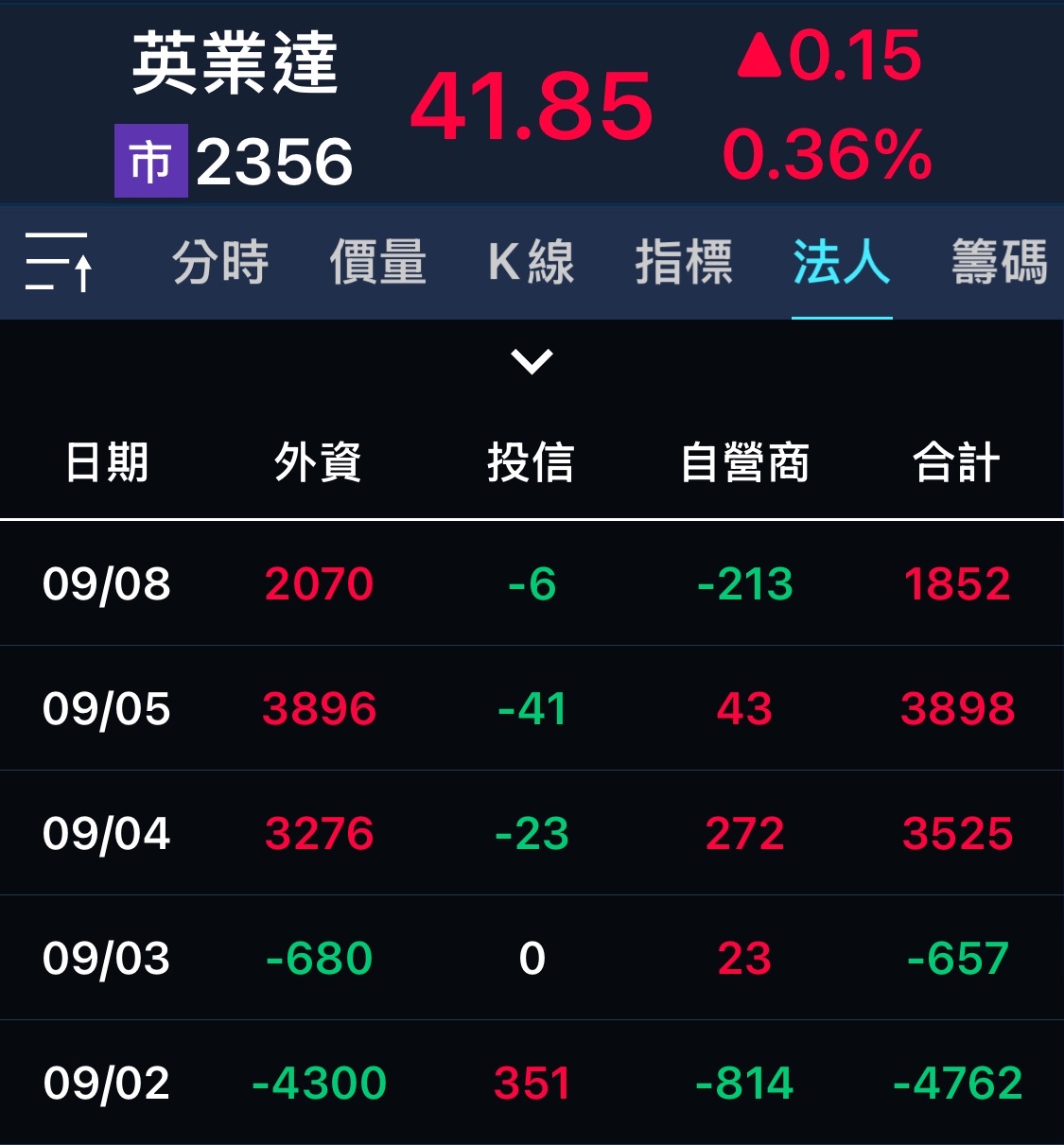Image resolution: width=1064 pixels, height=1145 pixels.
Task: Expand the down chevron above the table
Action: click(532, 361)
